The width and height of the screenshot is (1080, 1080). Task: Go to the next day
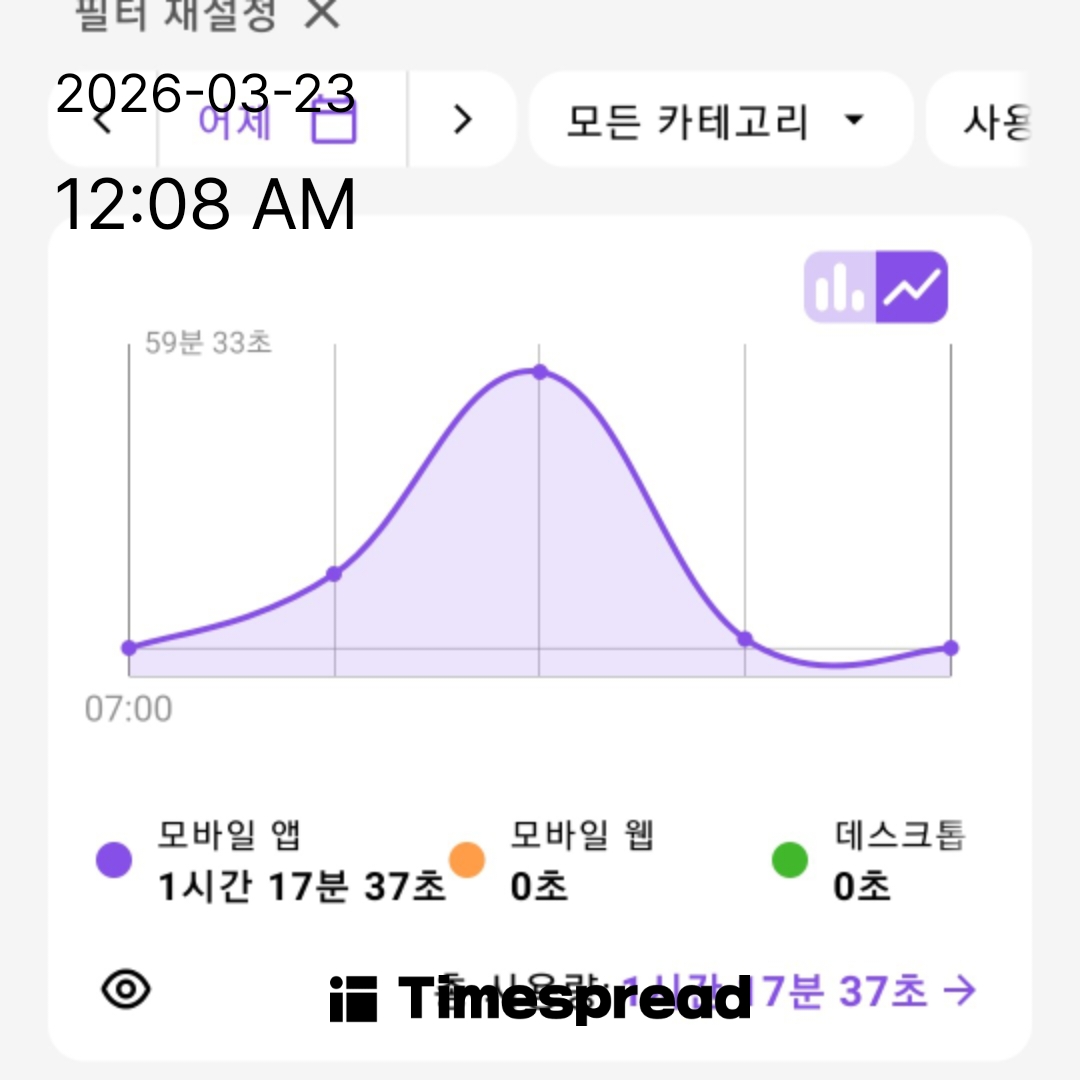click(462, 120)
